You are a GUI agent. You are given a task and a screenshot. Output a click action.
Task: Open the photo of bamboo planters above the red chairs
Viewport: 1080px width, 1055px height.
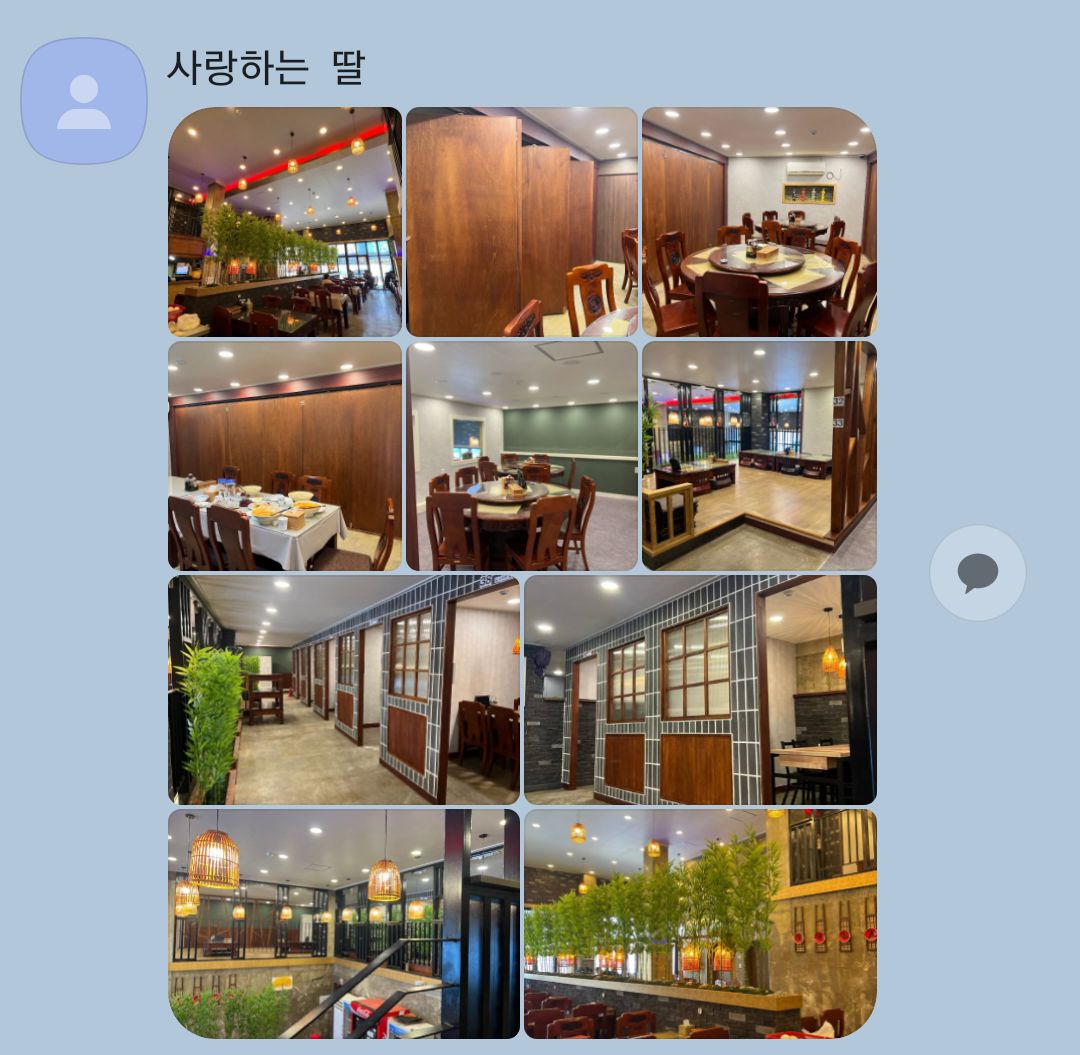700,924
